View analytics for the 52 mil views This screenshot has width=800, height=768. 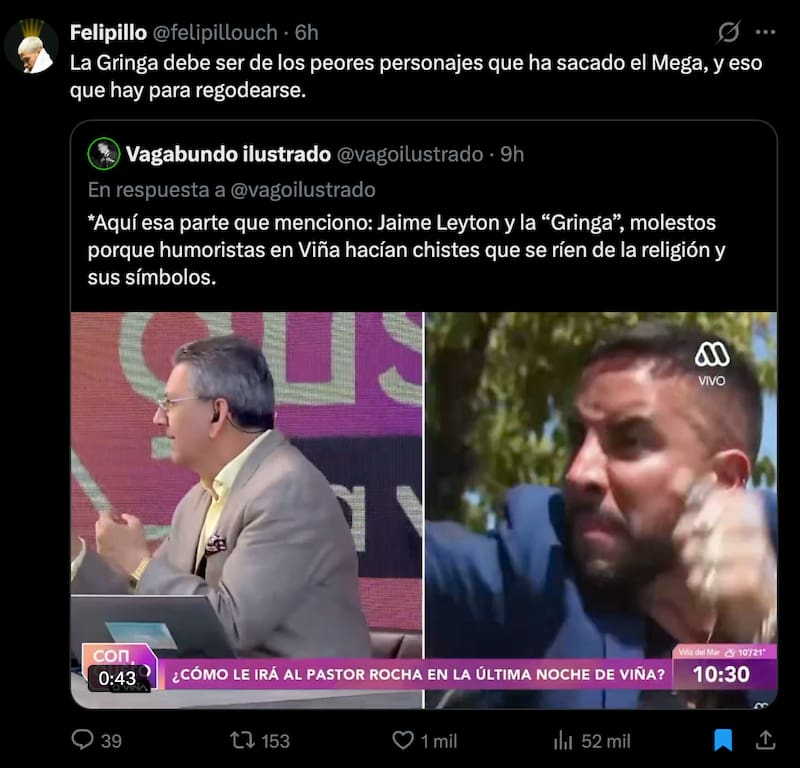point(564,740)
